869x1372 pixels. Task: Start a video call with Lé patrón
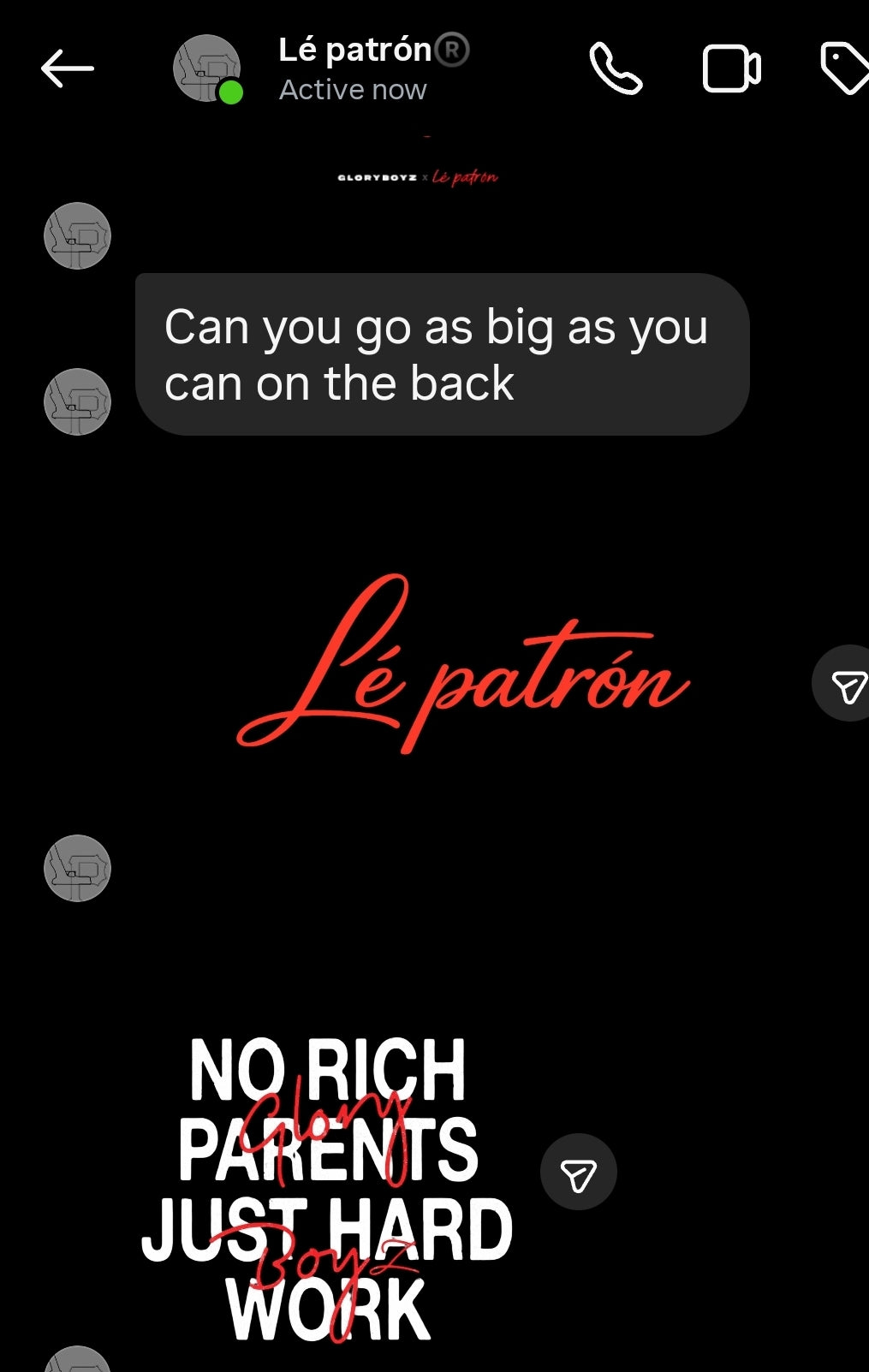(x=733, y=68)
